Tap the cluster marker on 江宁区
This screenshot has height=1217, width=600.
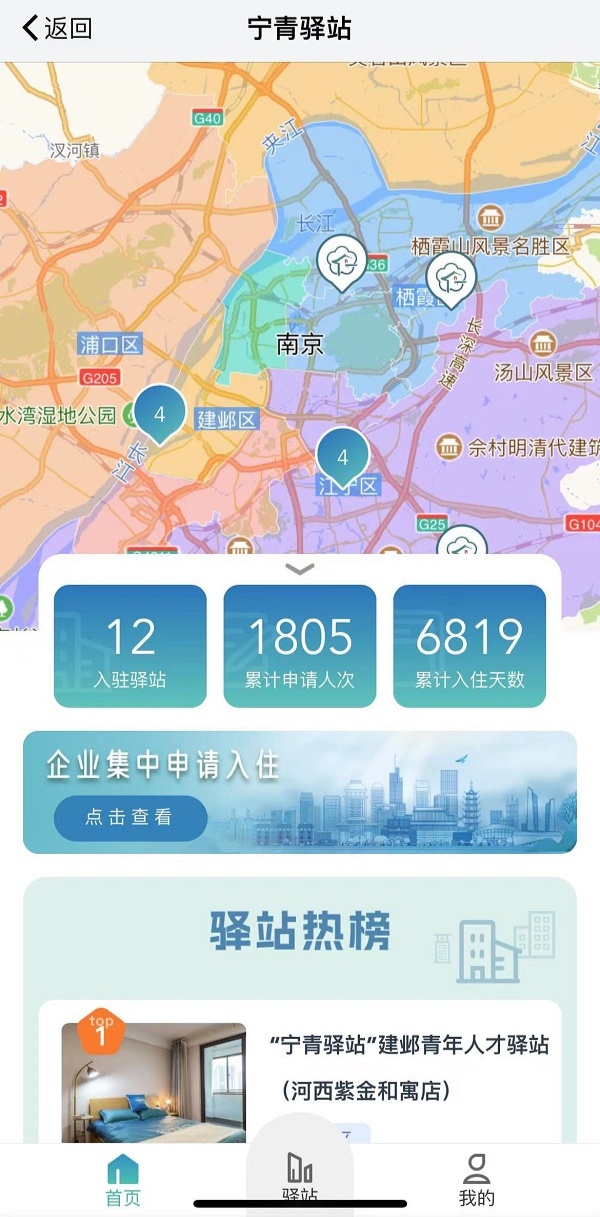343,456
